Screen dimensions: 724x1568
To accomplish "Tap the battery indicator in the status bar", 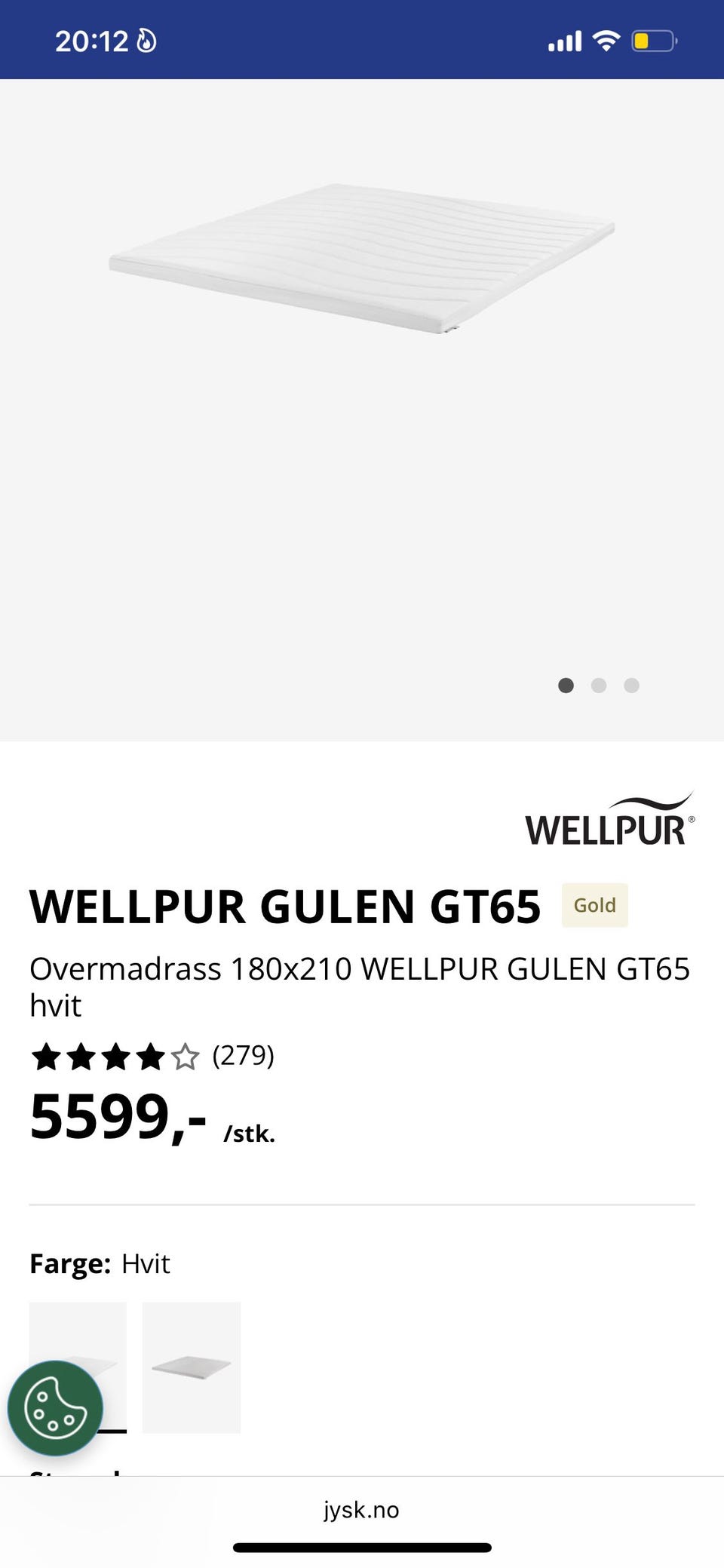I will click(653, 40).
